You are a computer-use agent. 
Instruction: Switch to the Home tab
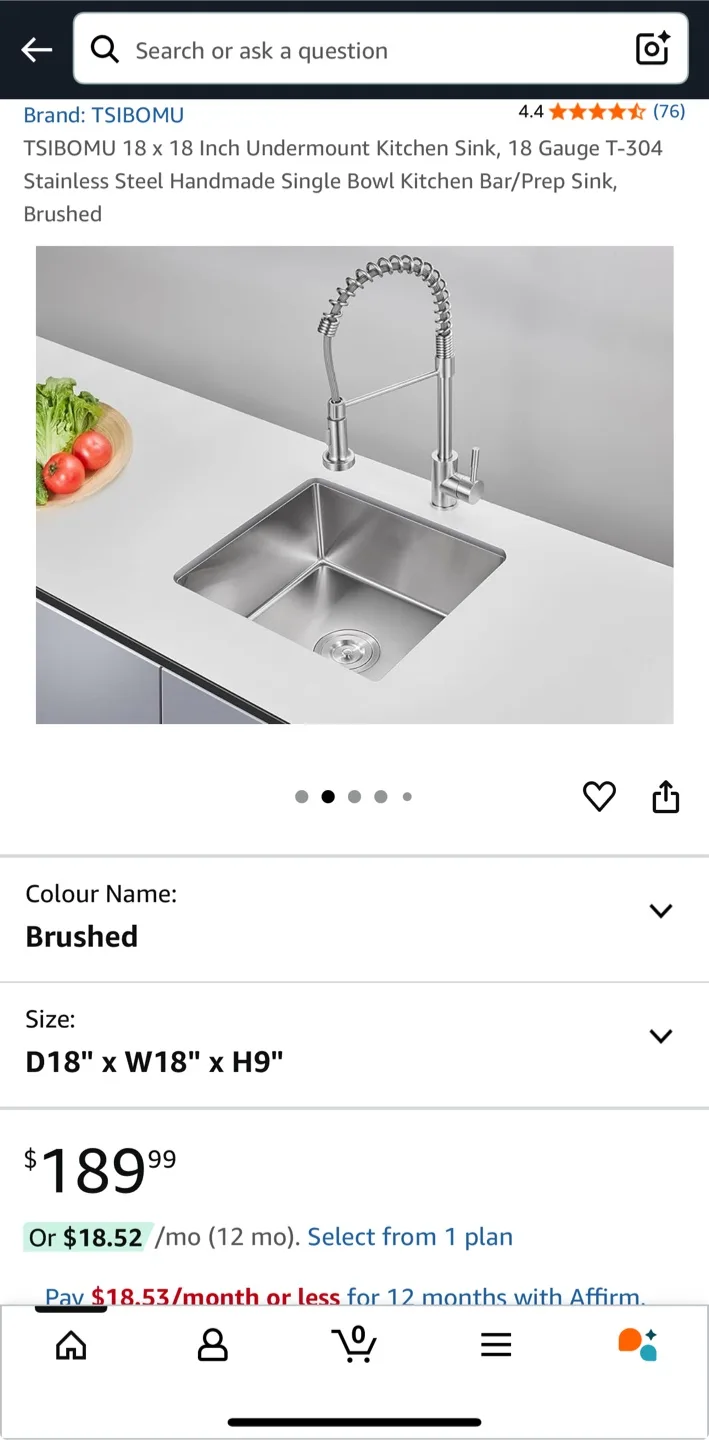[x=71, y=1346]
